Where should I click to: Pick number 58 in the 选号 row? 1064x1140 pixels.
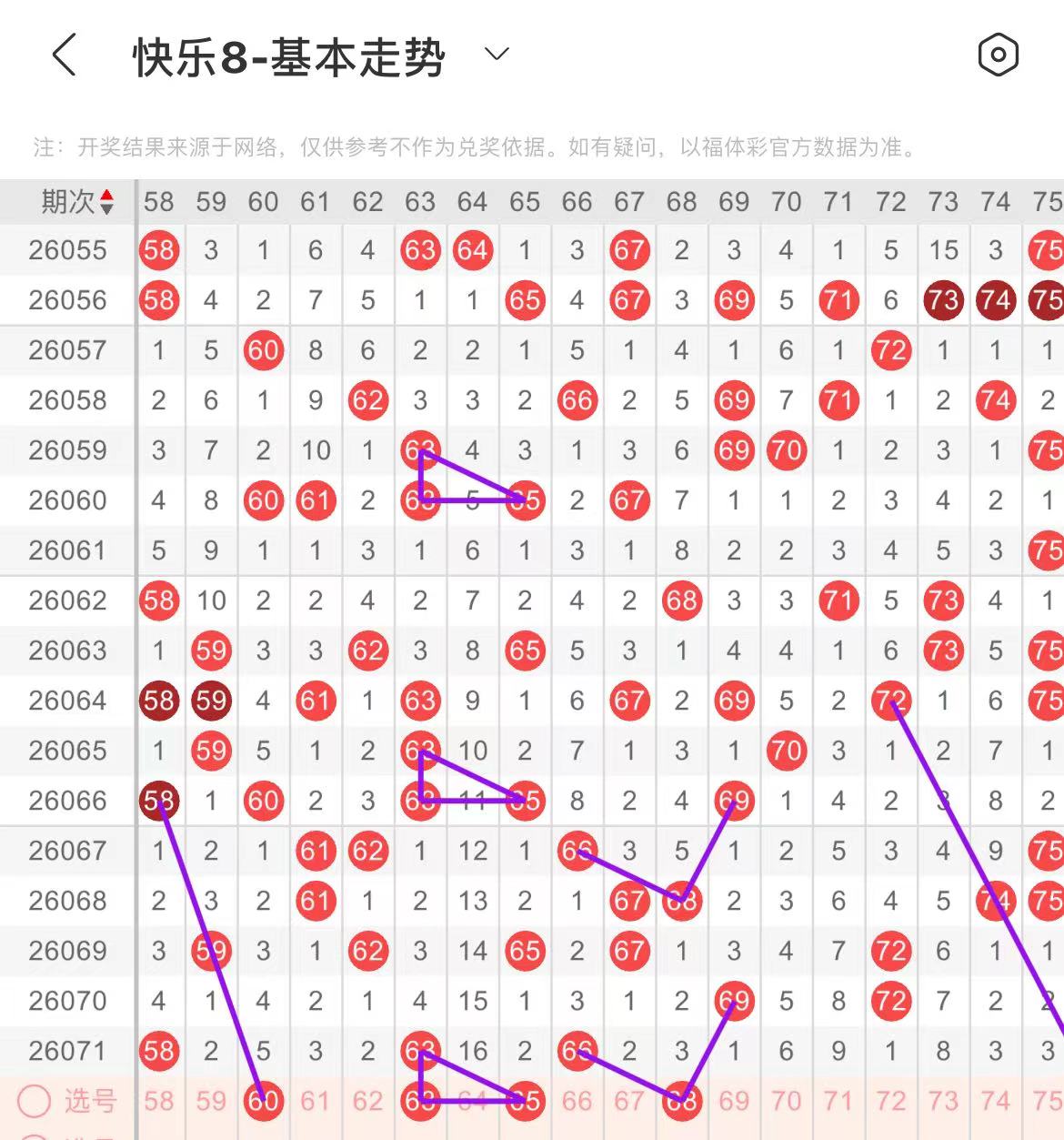coord(158,1101)
